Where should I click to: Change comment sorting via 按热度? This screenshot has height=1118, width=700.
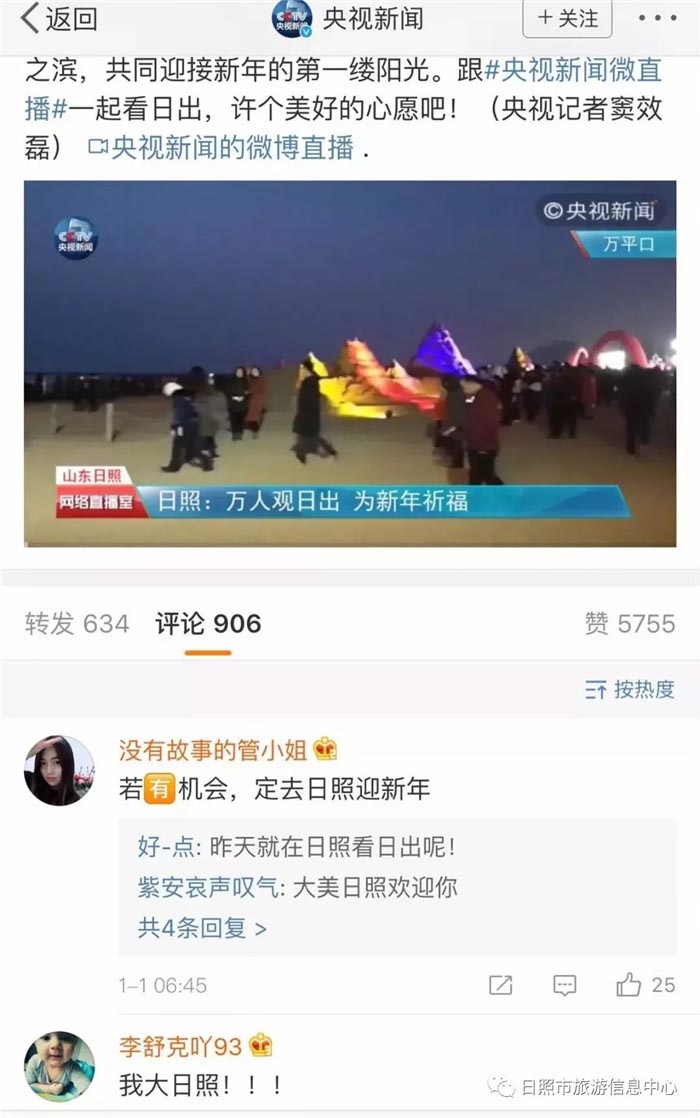point(630,689)
